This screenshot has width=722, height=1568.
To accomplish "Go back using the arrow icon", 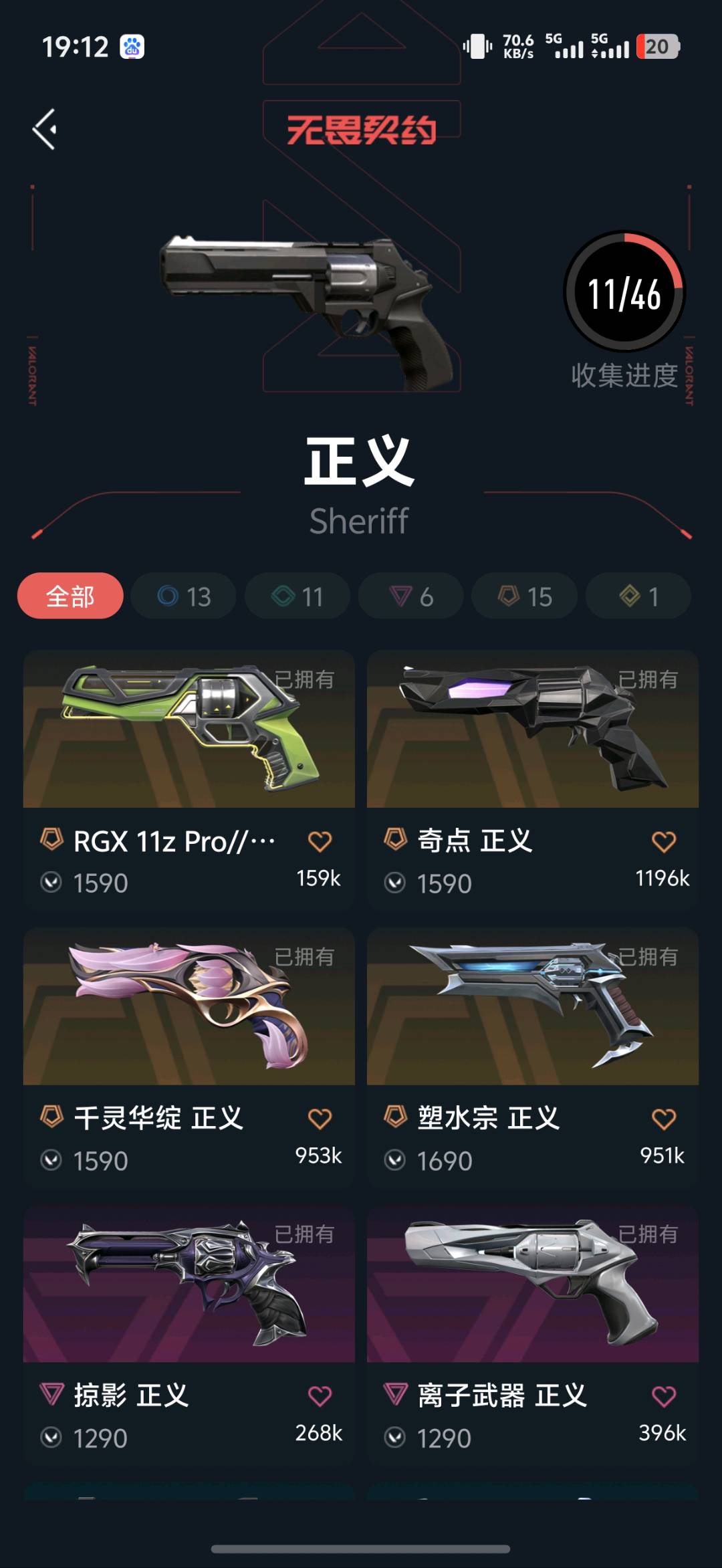I will (45, 129).
